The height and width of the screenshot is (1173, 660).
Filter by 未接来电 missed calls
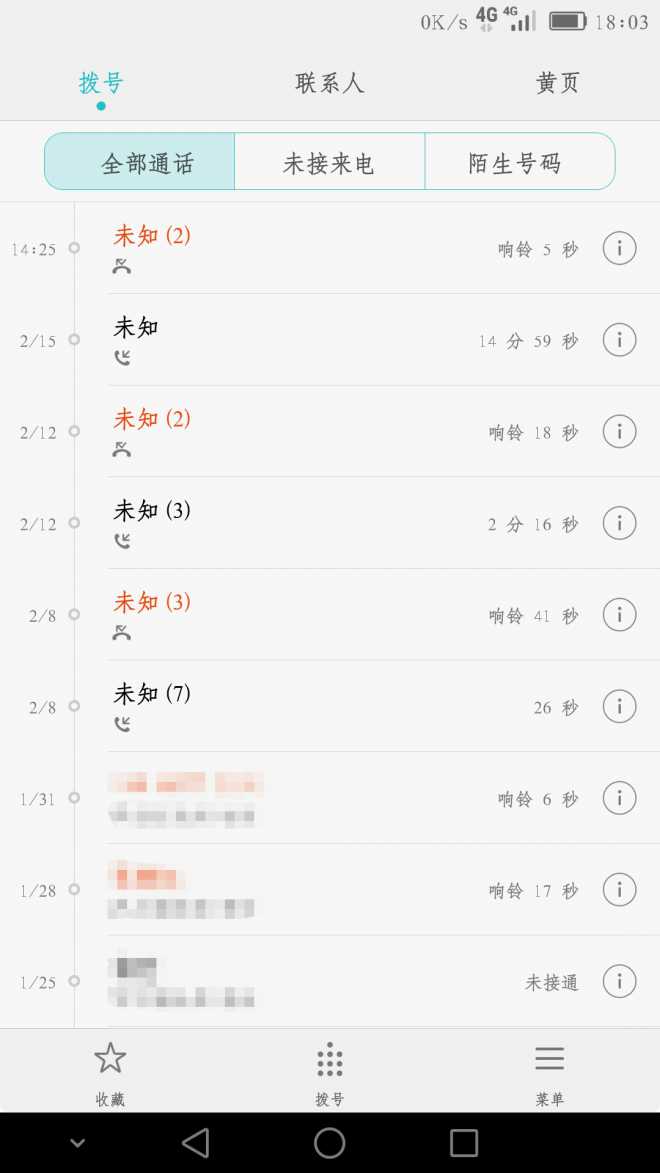329,162
